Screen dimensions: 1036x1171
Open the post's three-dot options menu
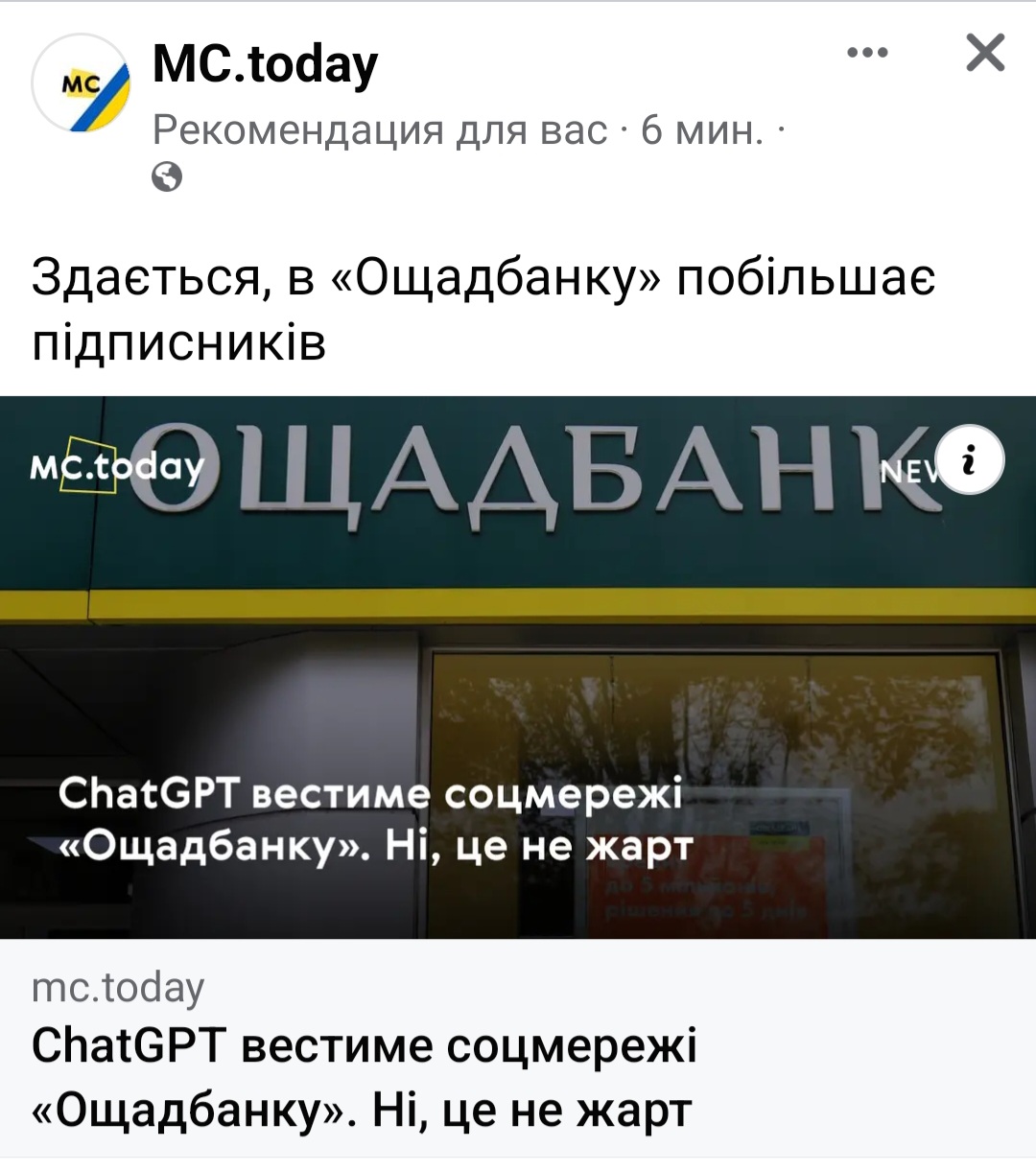[x=867, y=53]
